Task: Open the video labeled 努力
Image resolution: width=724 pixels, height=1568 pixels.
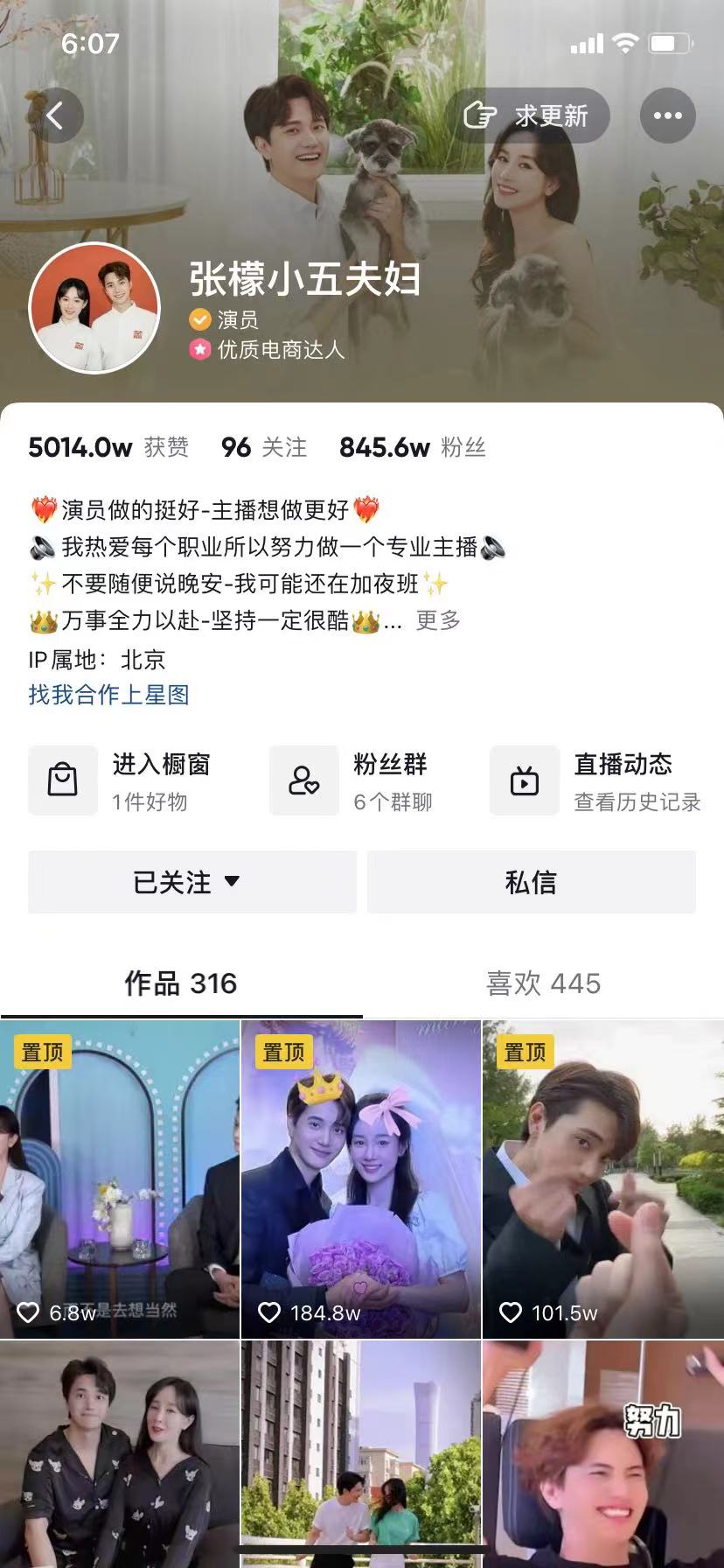Action: pos(602,1452)
